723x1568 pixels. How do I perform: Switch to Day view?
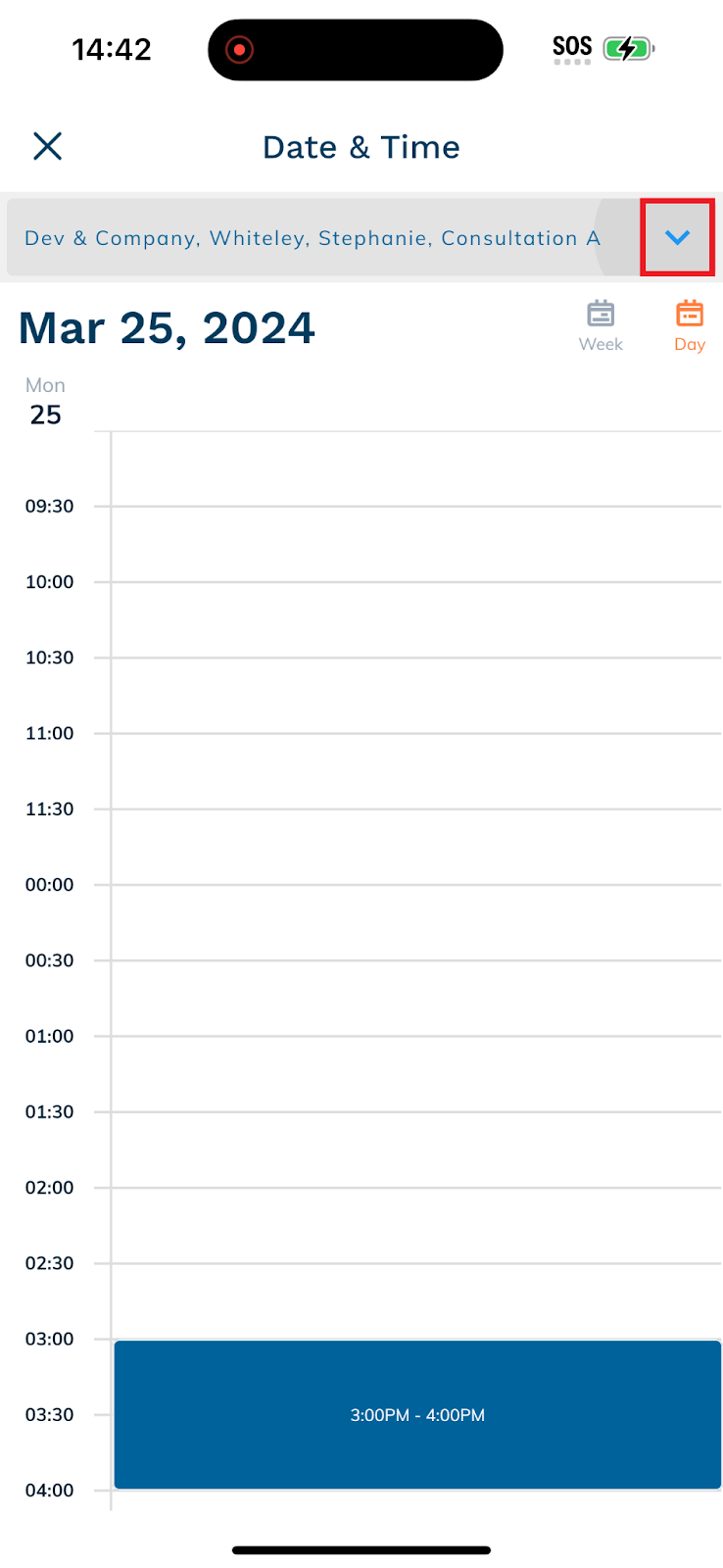(x=690, y=326)
